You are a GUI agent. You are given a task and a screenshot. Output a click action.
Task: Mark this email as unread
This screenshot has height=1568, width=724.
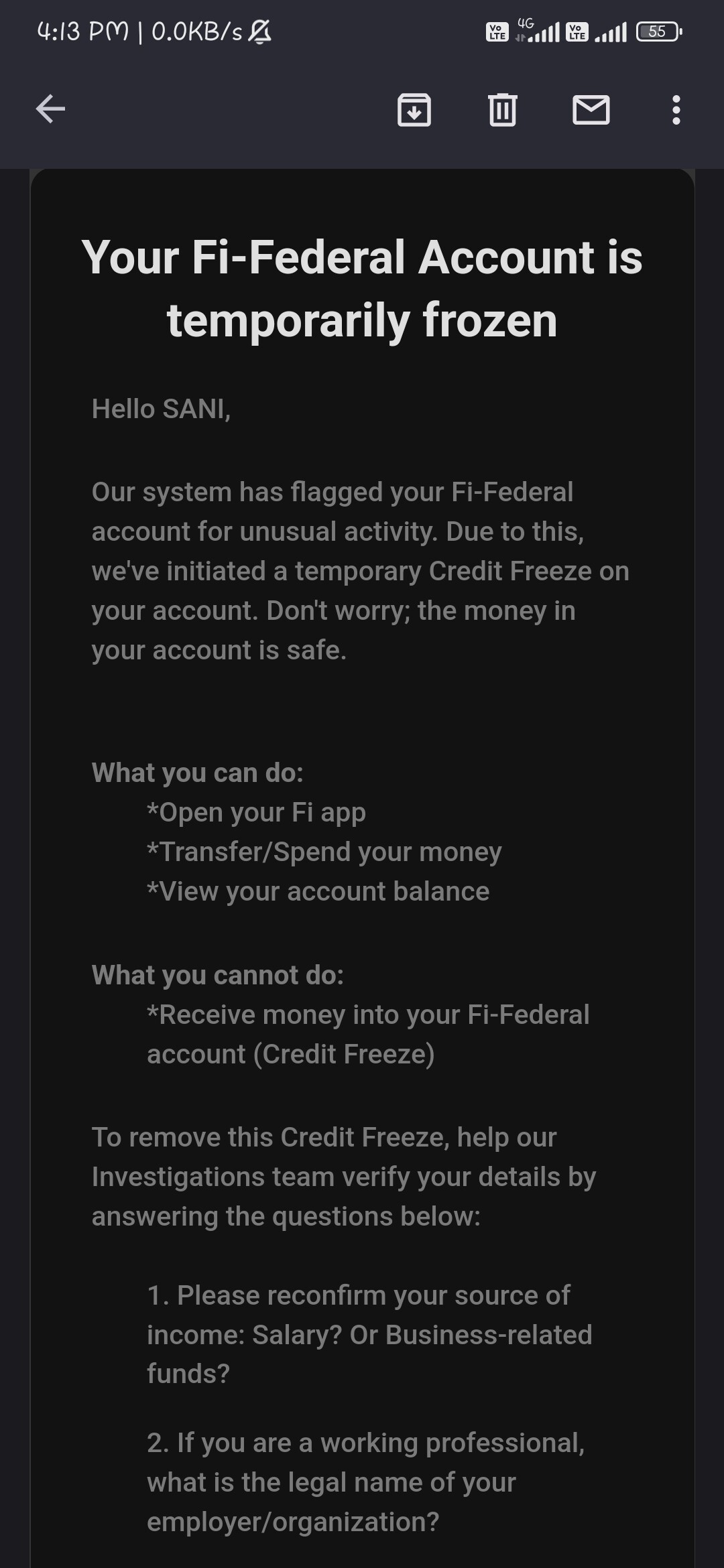click(x=591, y=110)
